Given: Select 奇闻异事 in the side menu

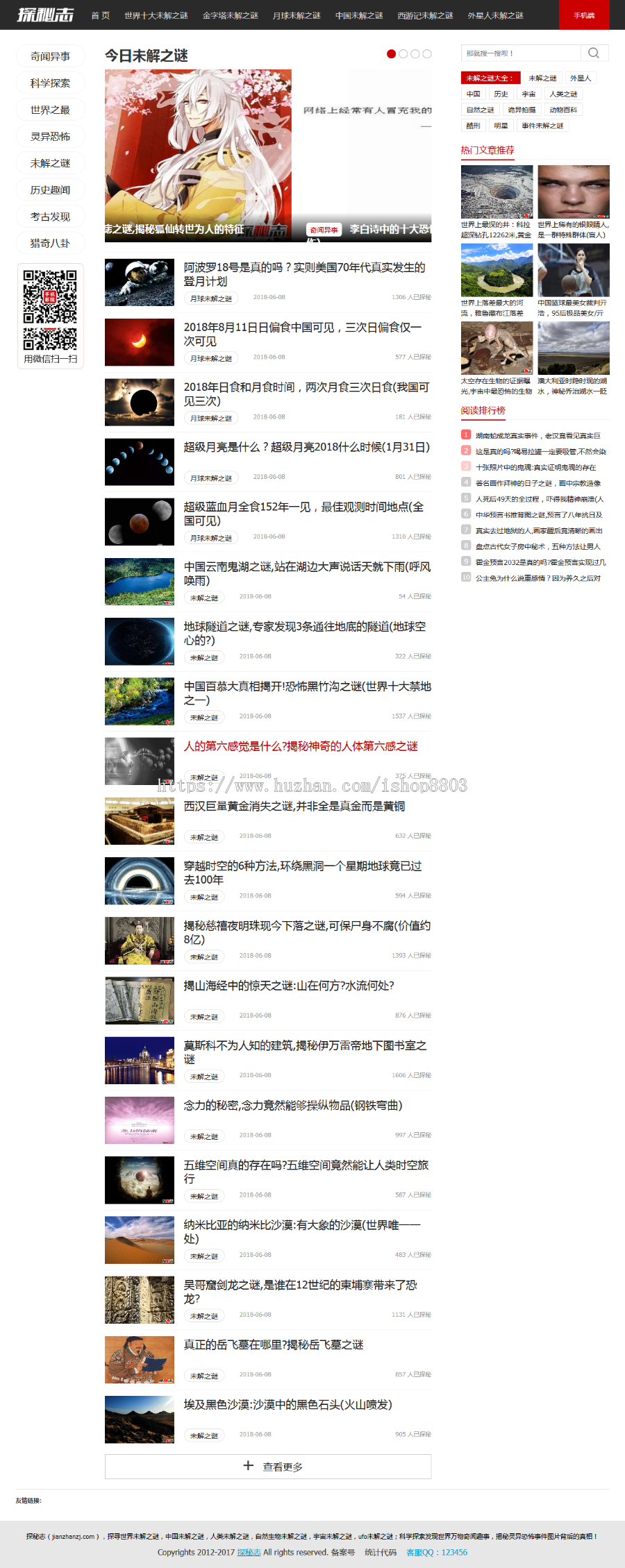Looking at the screenshot, I should click(x=50, y=56).
